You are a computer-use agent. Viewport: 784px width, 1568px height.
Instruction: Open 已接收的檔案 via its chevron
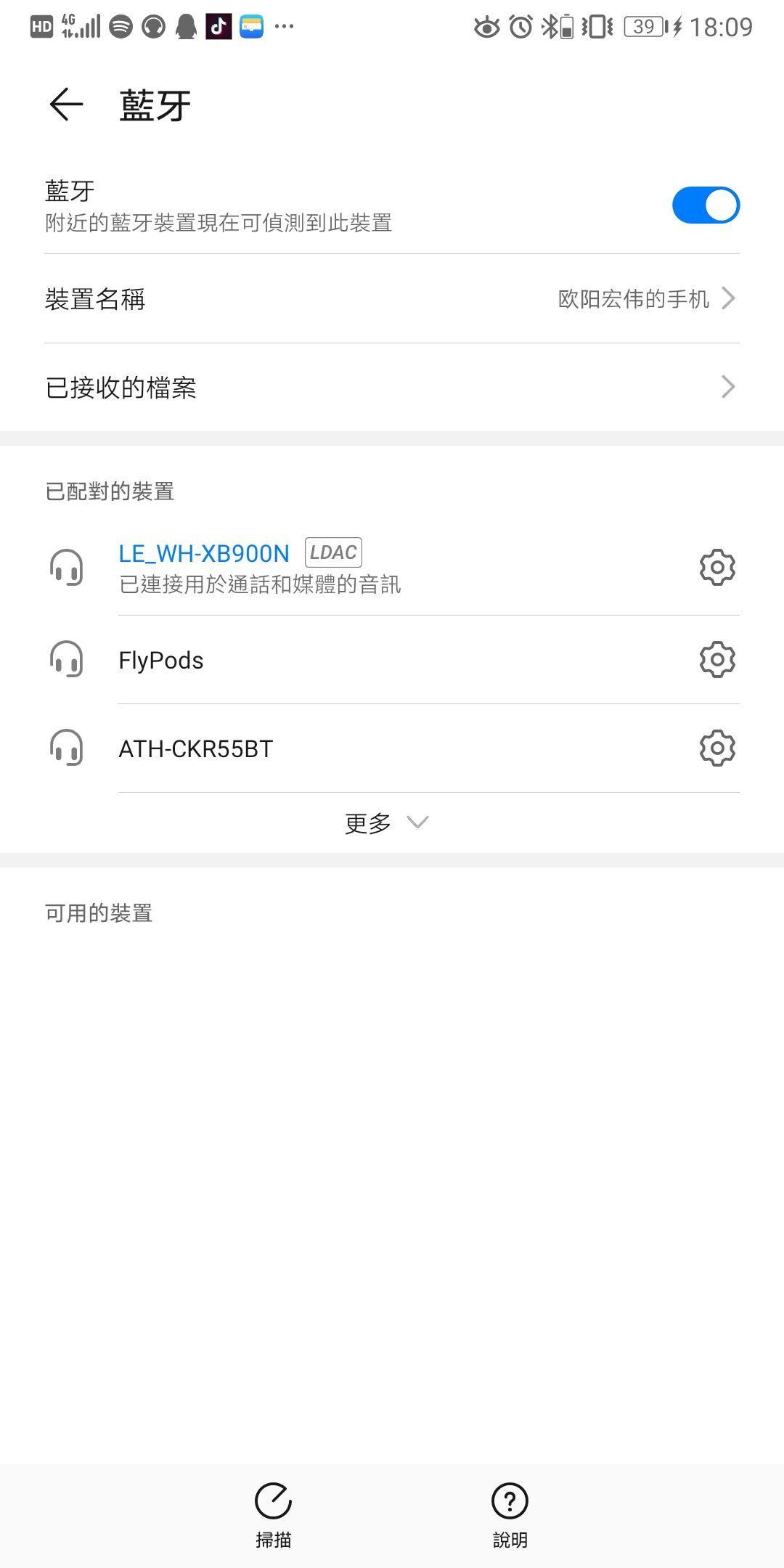click(728, 388)
